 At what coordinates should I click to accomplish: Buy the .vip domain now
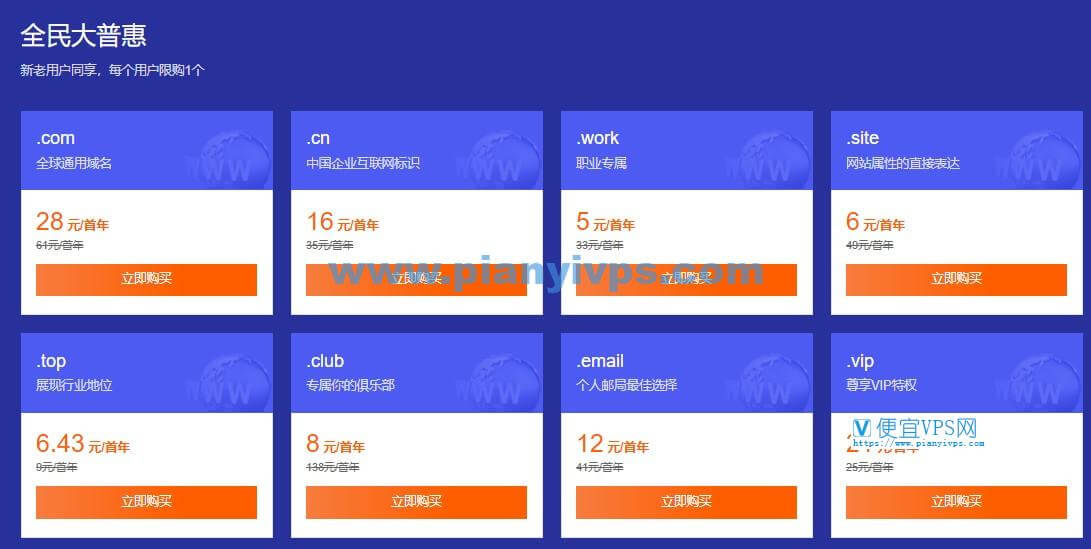point(956,501)
